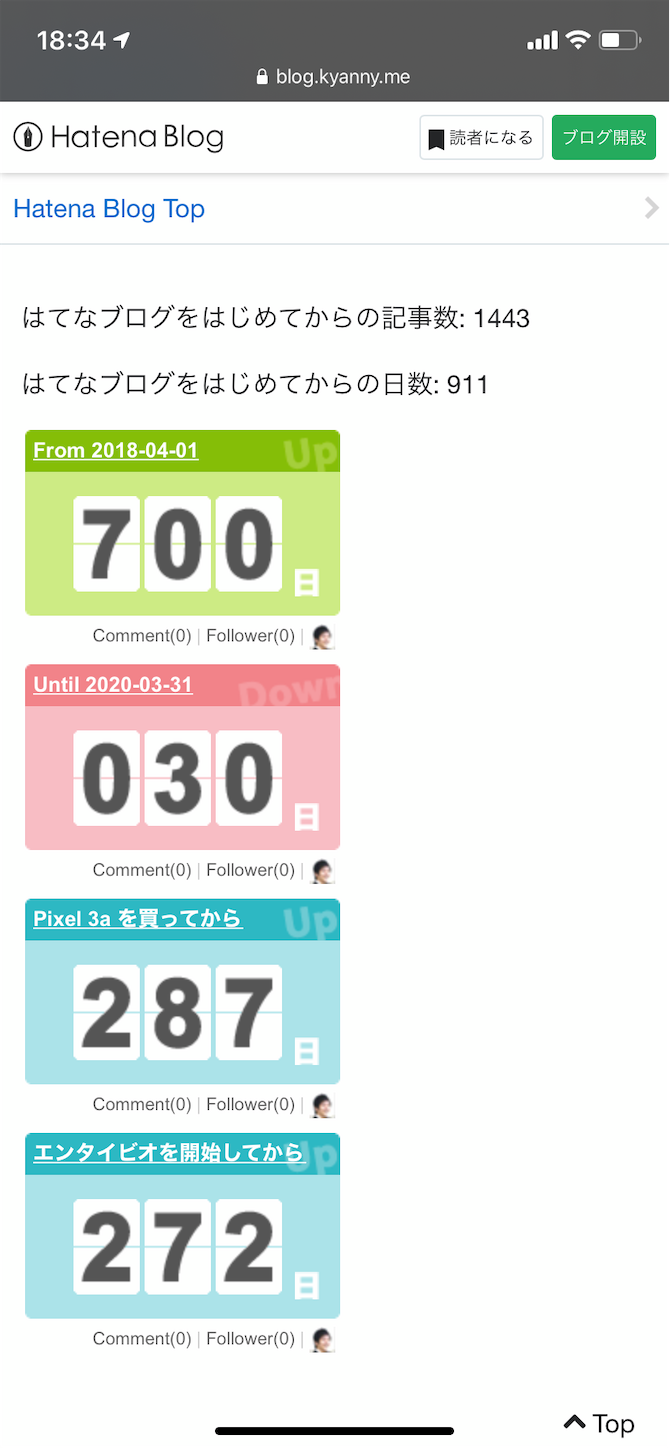Viewport: 670px width, 1448px height.
Task: Open the エンタイビオを開始してから counter link
Action: (168, 1153)
